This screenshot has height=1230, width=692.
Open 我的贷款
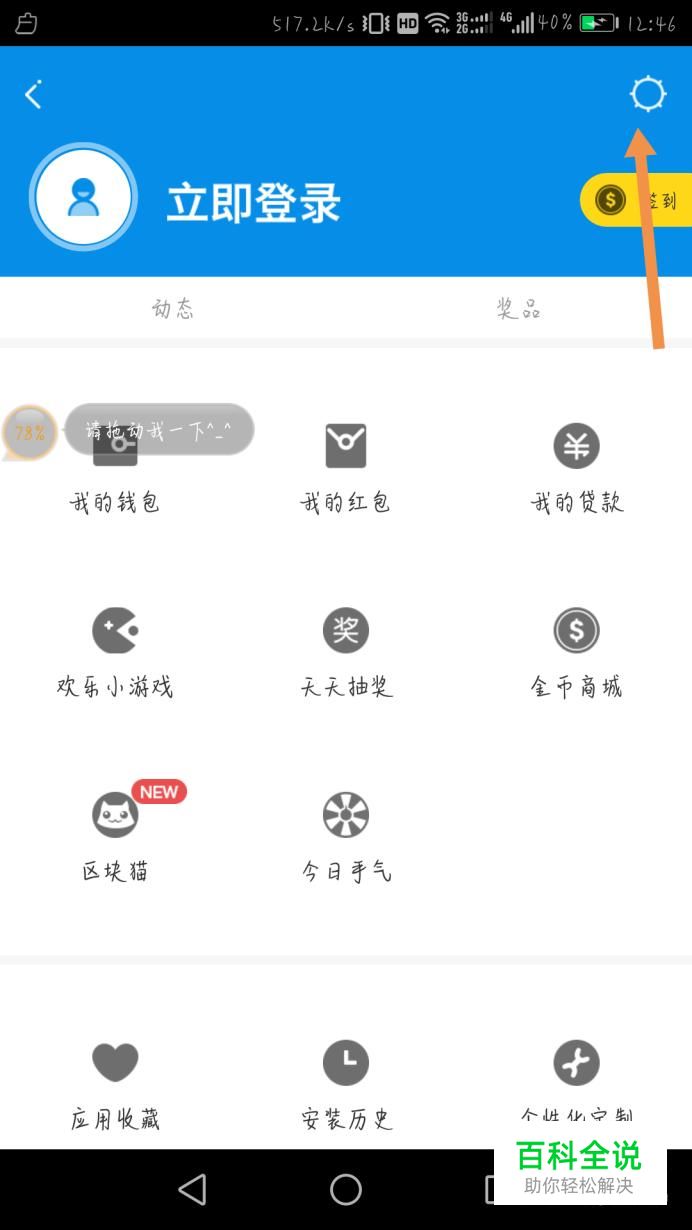[577, 468]
